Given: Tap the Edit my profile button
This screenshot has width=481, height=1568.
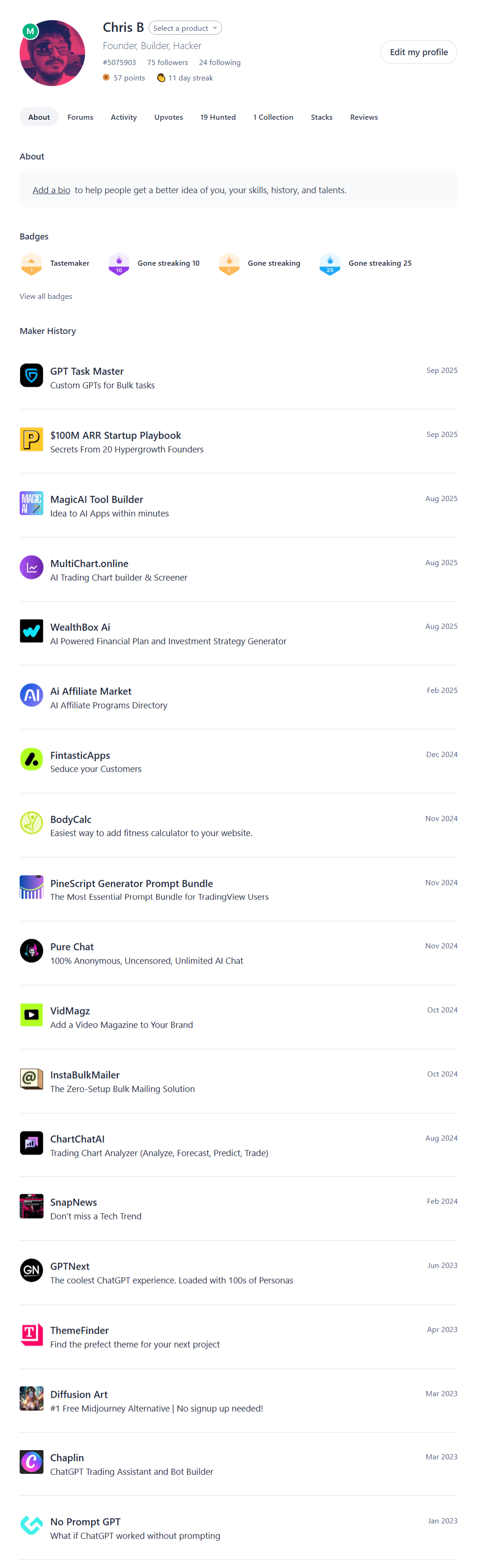Looking at the screenshot, I should coord(418,52).
